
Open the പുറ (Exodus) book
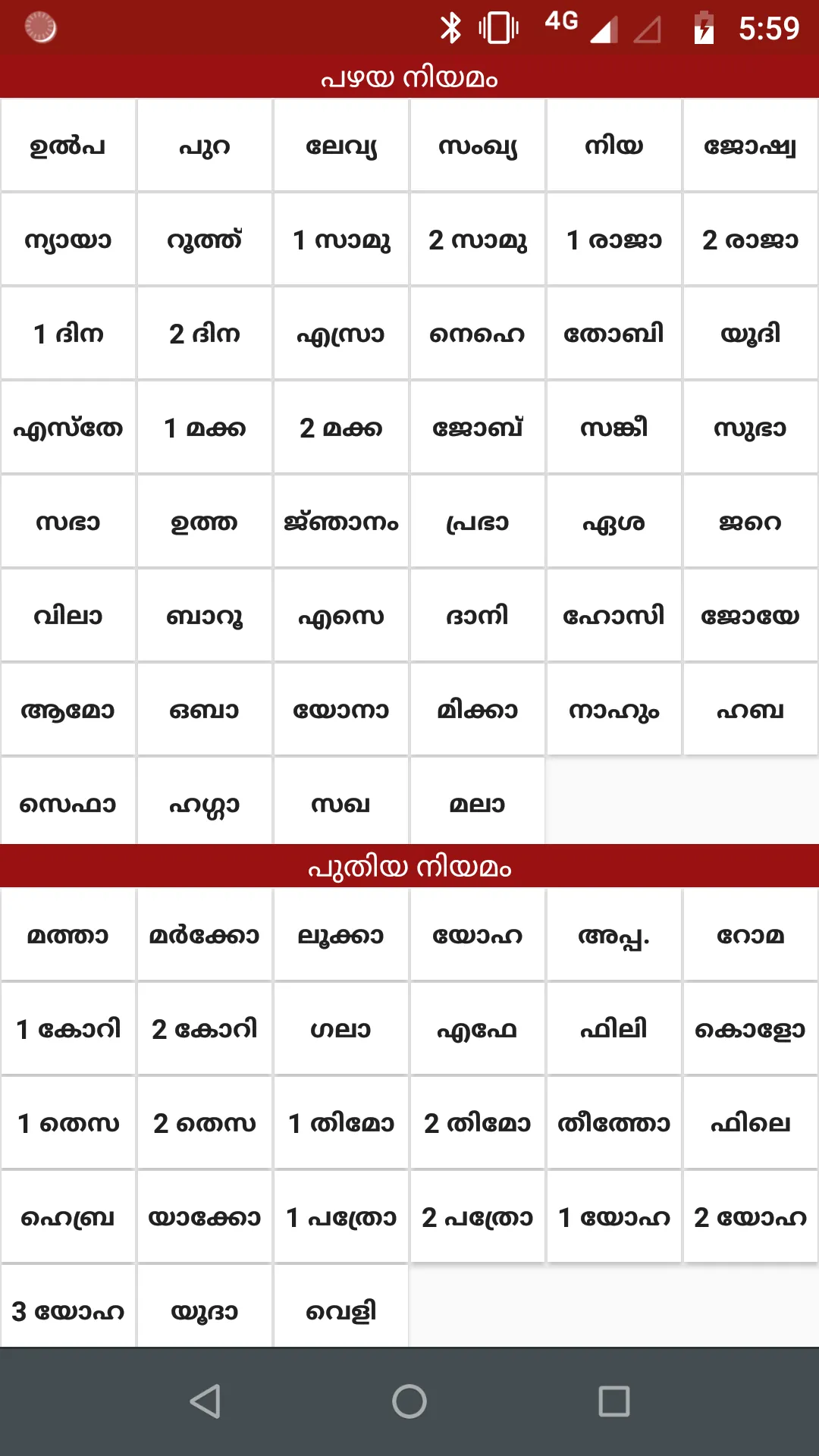pyautogui.click(x=204, y=146)
